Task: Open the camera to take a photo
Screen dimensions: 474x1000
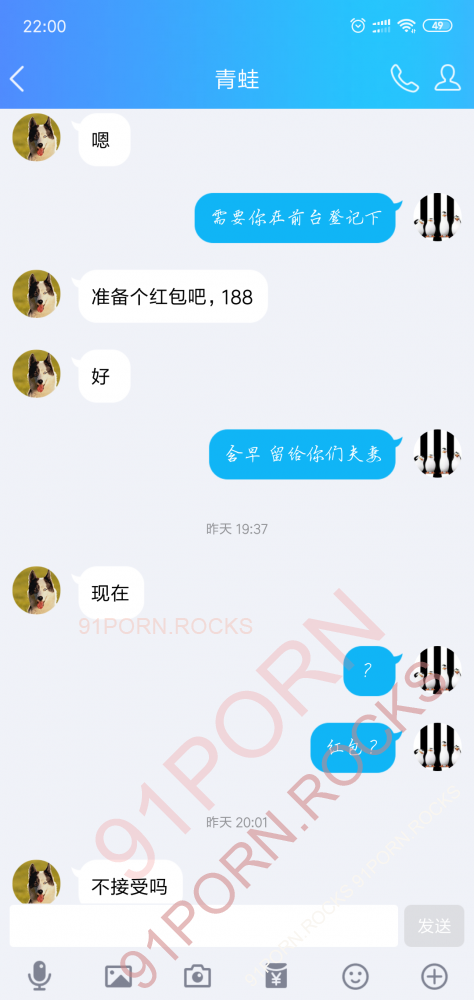Action: click(198, 976)
